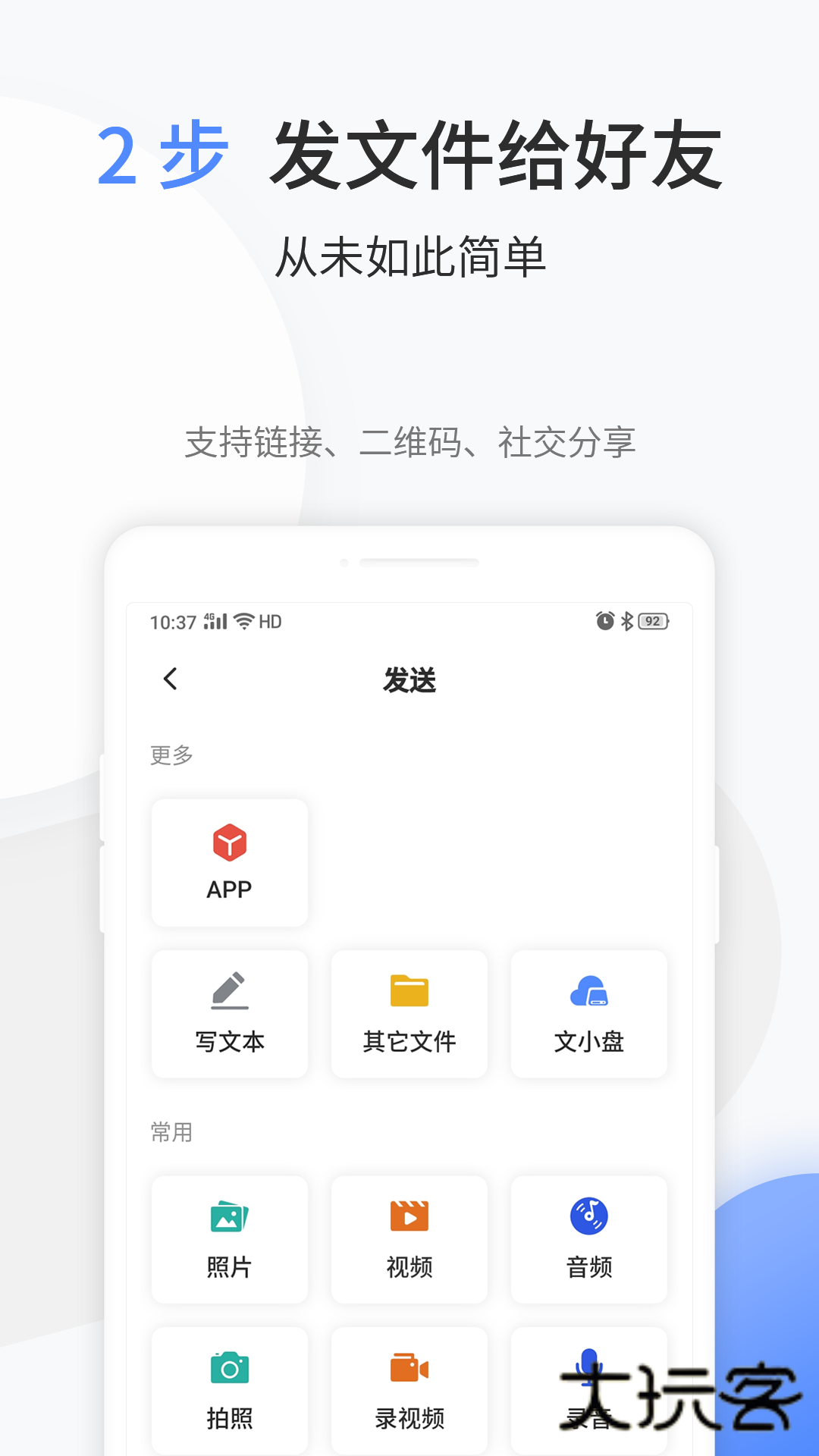819x1456 pixels.
Task: Select the APP sharing option
Action: pyautogui.click(x=229, y=863)
